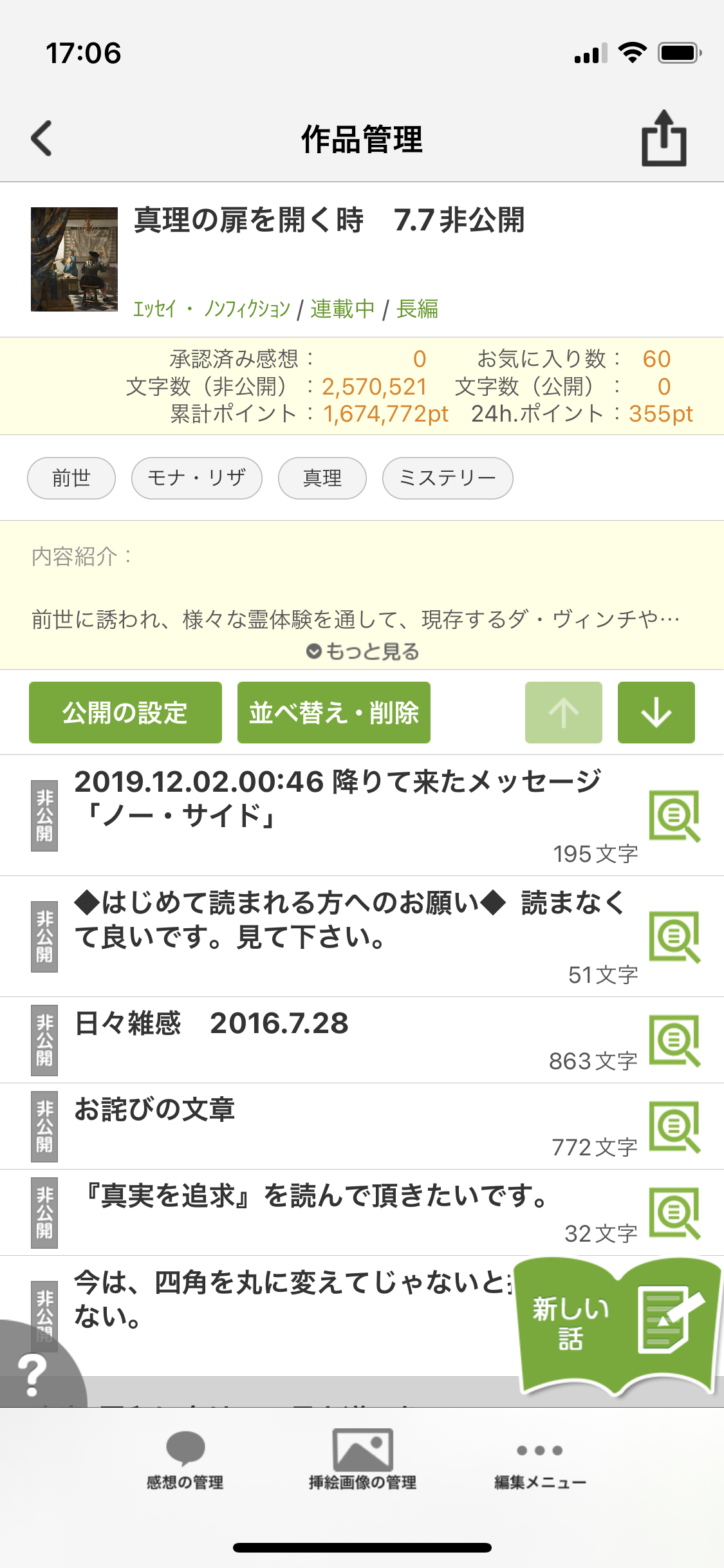Go back from 作品管理 screen
The height and width of the screenshot is (1568, 724).
pos(42,138)
